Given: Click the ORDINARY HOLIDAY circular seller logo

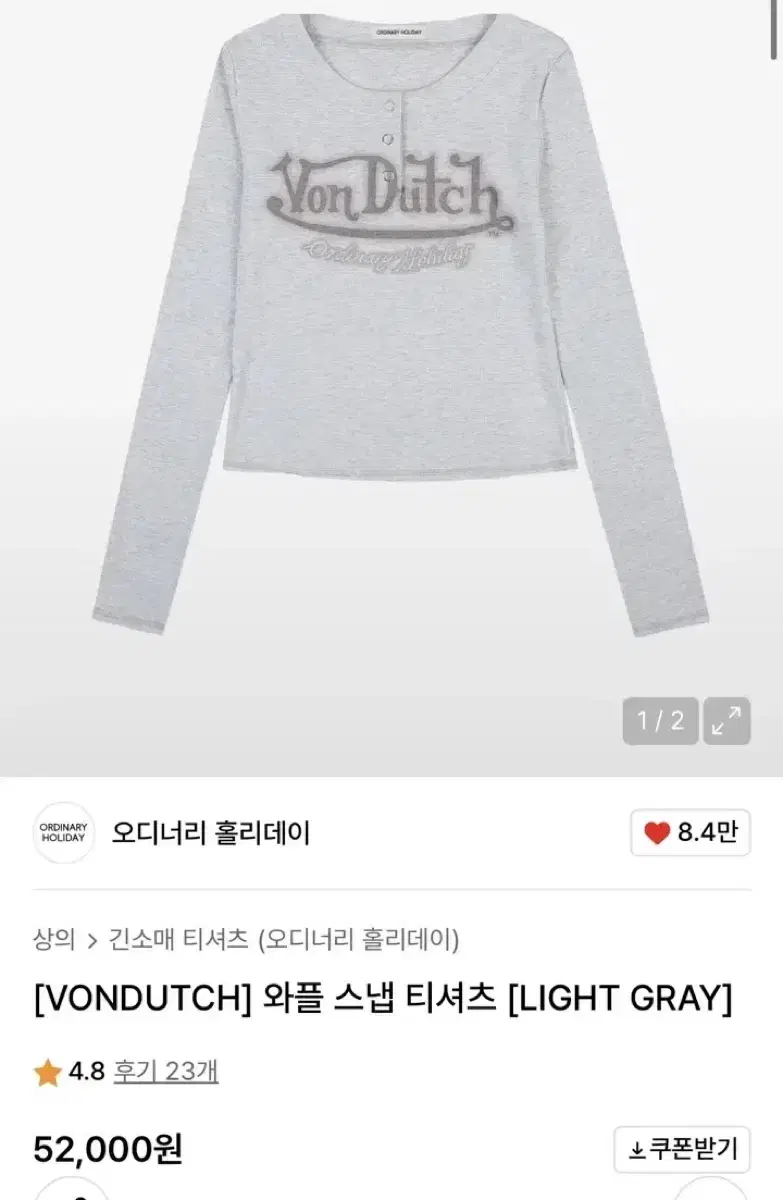Looking at the screenshot, I should [64, 834].
